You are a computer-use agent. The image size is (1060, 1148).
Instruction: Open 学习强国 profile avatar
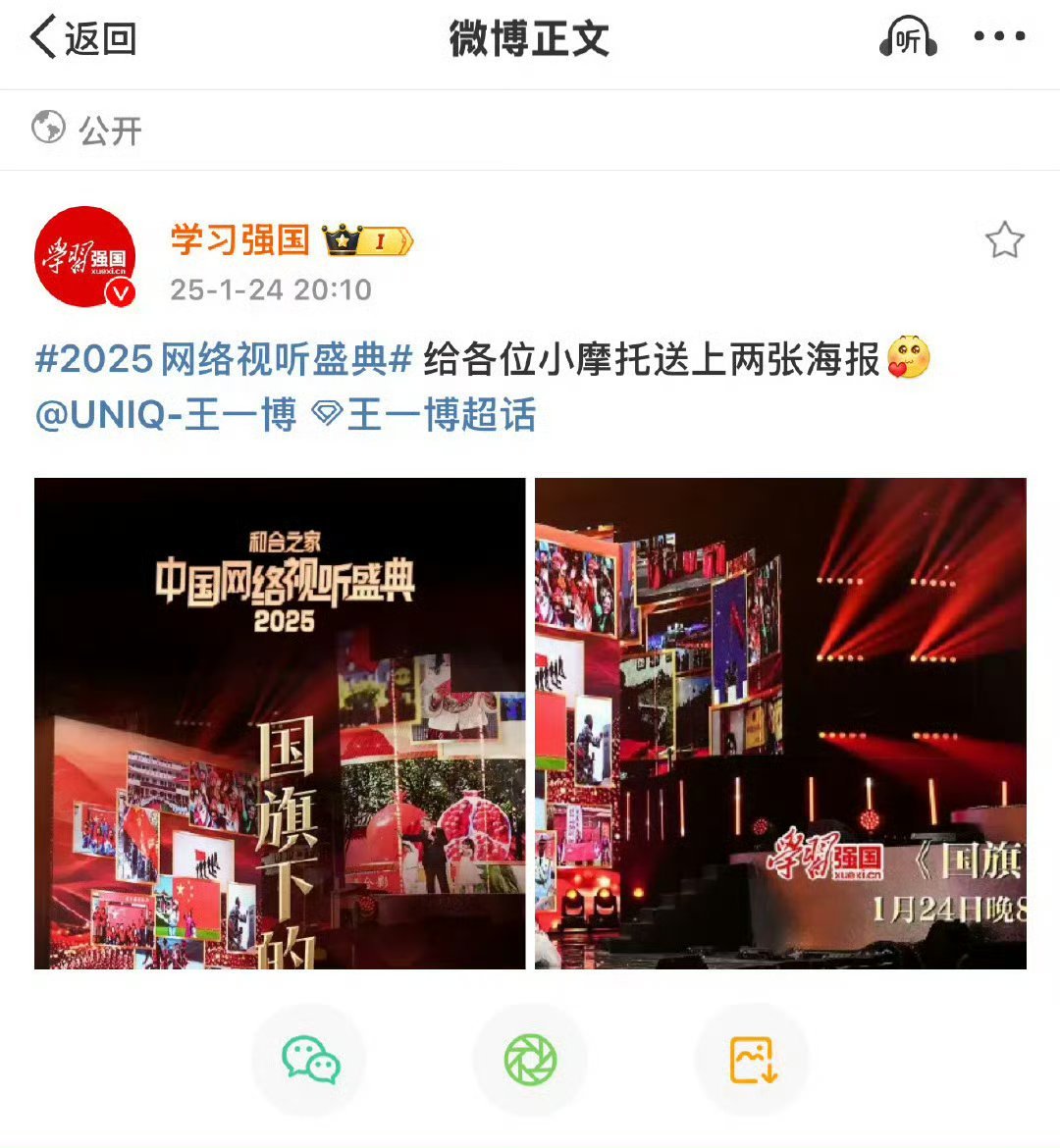coord(84,257)
